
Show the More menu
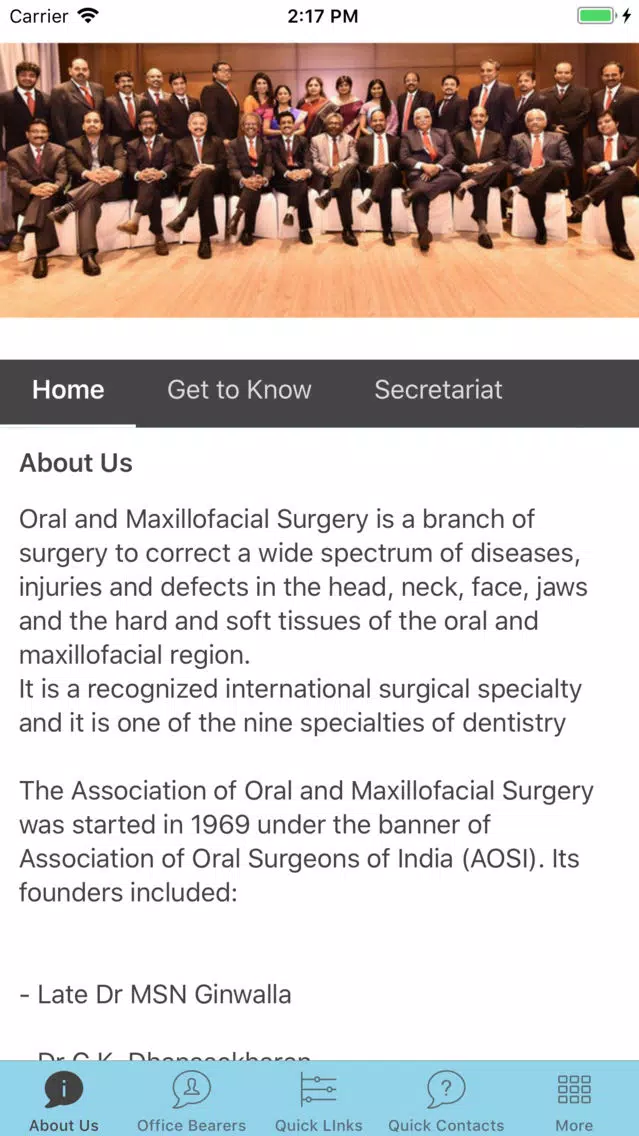pos(574,1100)
